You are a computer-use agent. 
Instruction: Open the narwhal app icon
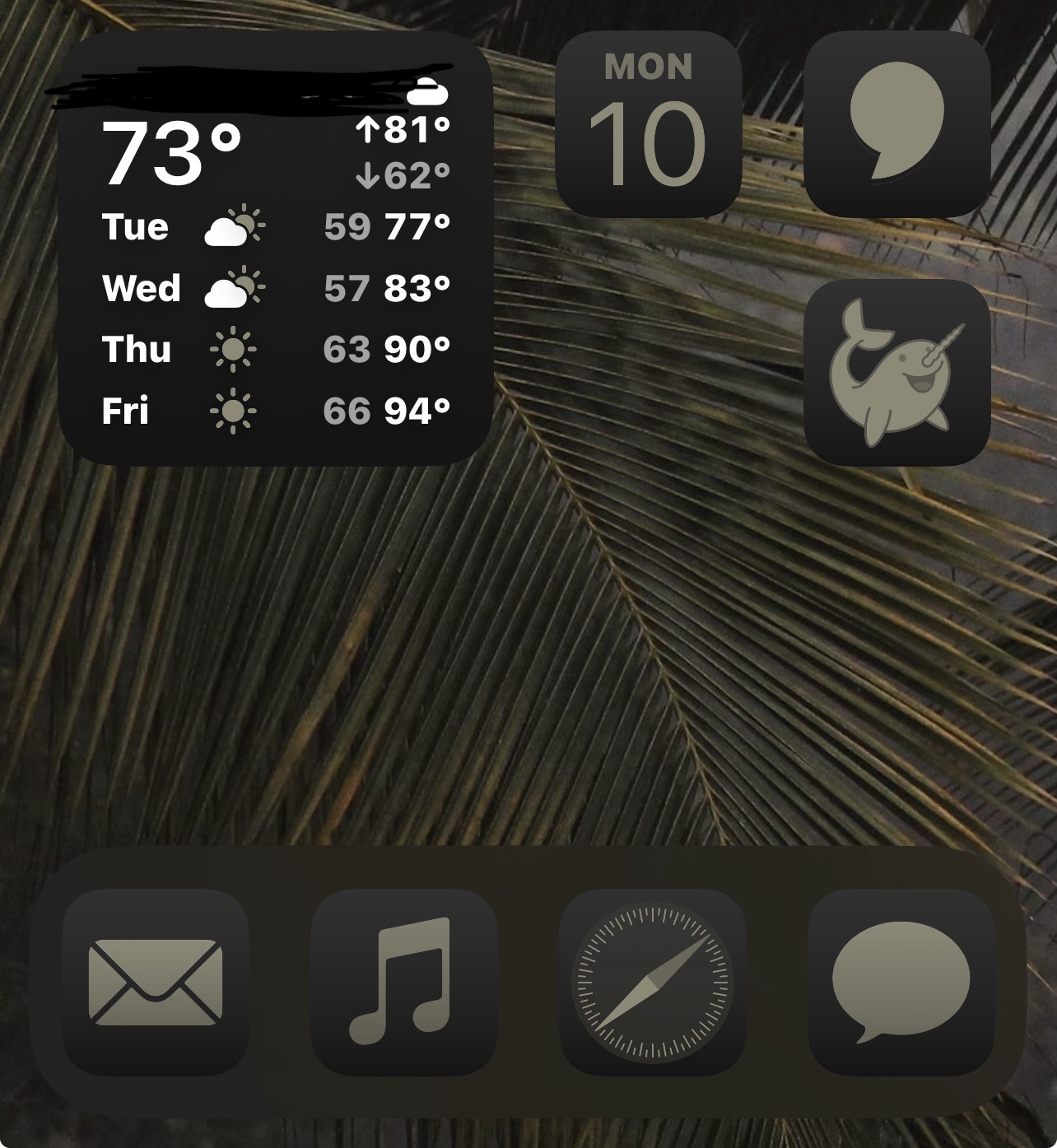pyautogui.click(x=896, y=373)
